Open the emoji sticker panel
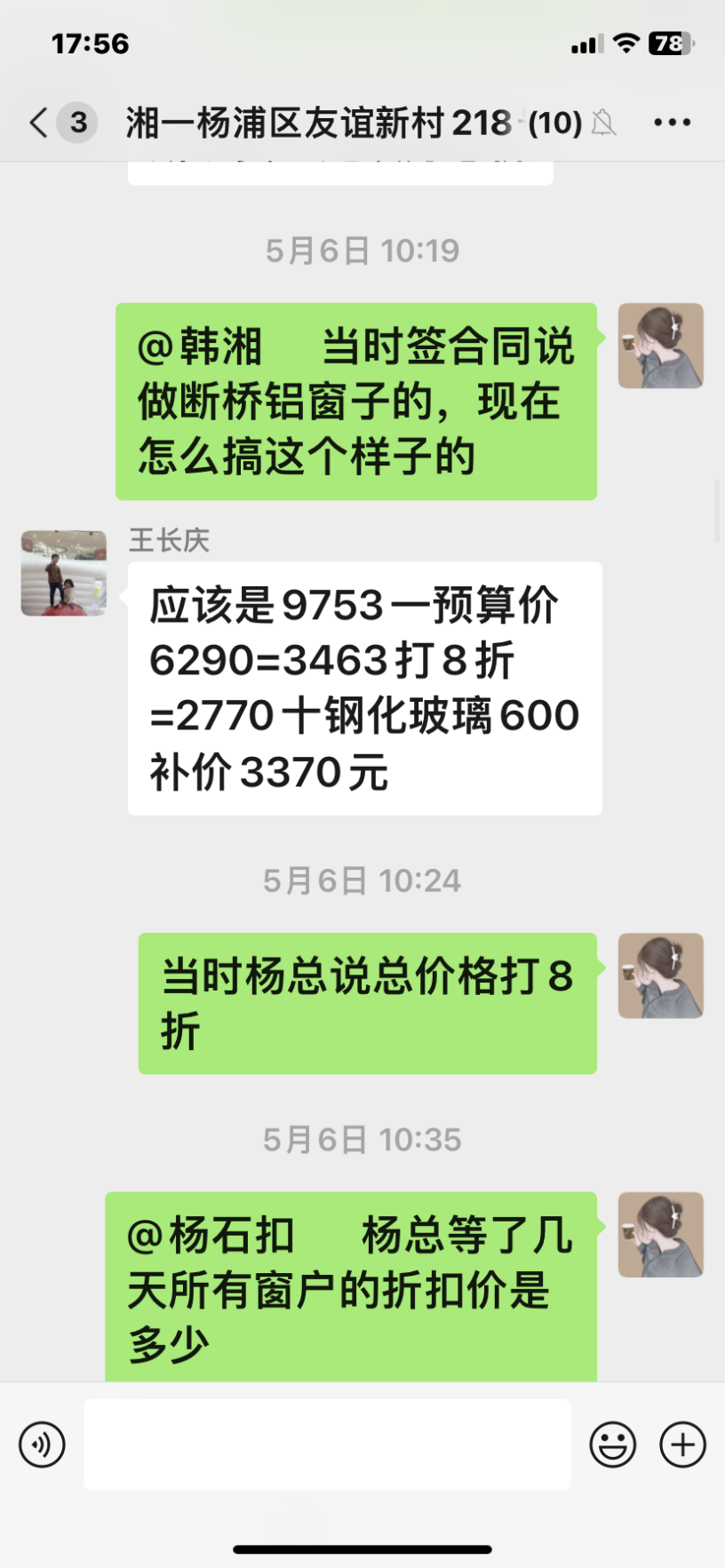This screenshot has width=725, height=1568. point(612,1445)
